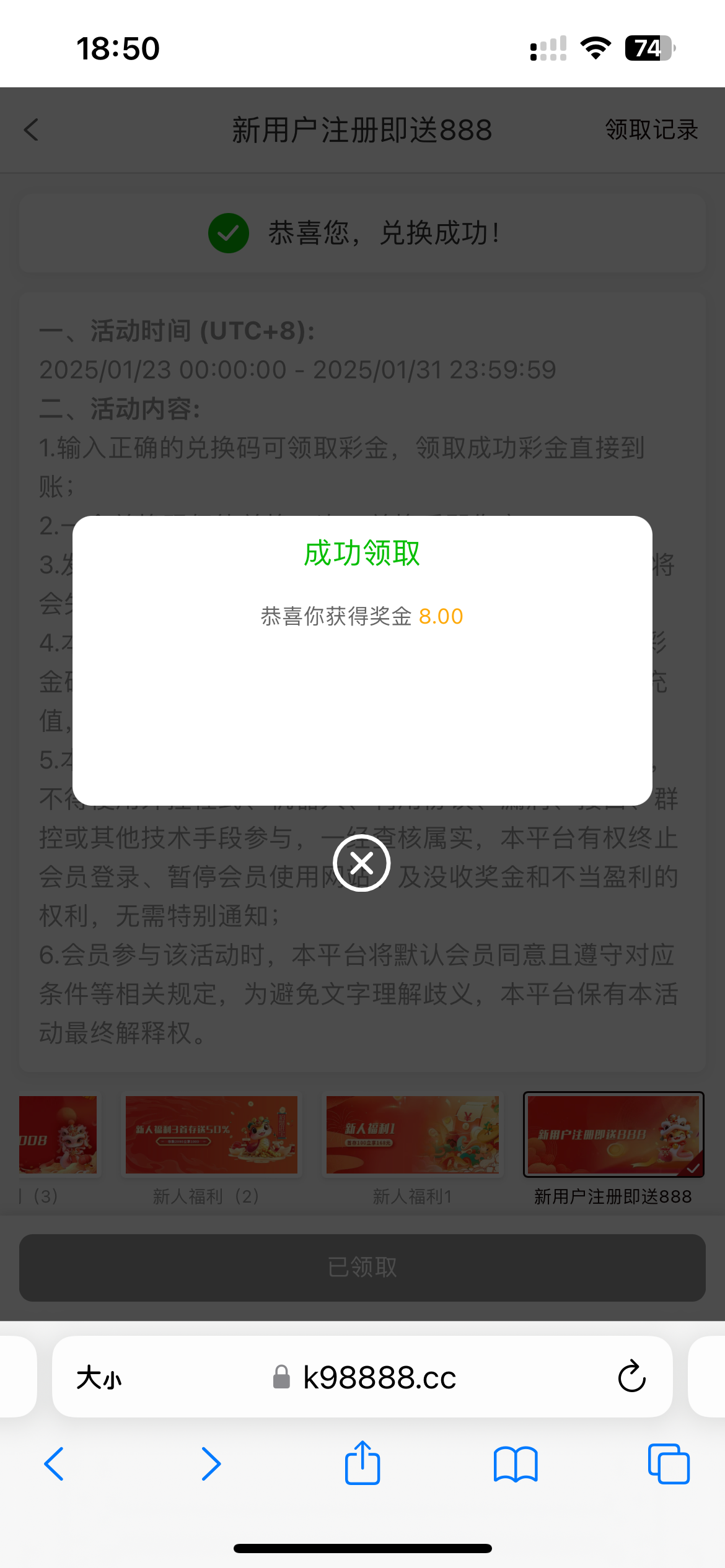Go back in Safari browser history
This screenshot has width=725, height=1568.
pos(55,1464)
